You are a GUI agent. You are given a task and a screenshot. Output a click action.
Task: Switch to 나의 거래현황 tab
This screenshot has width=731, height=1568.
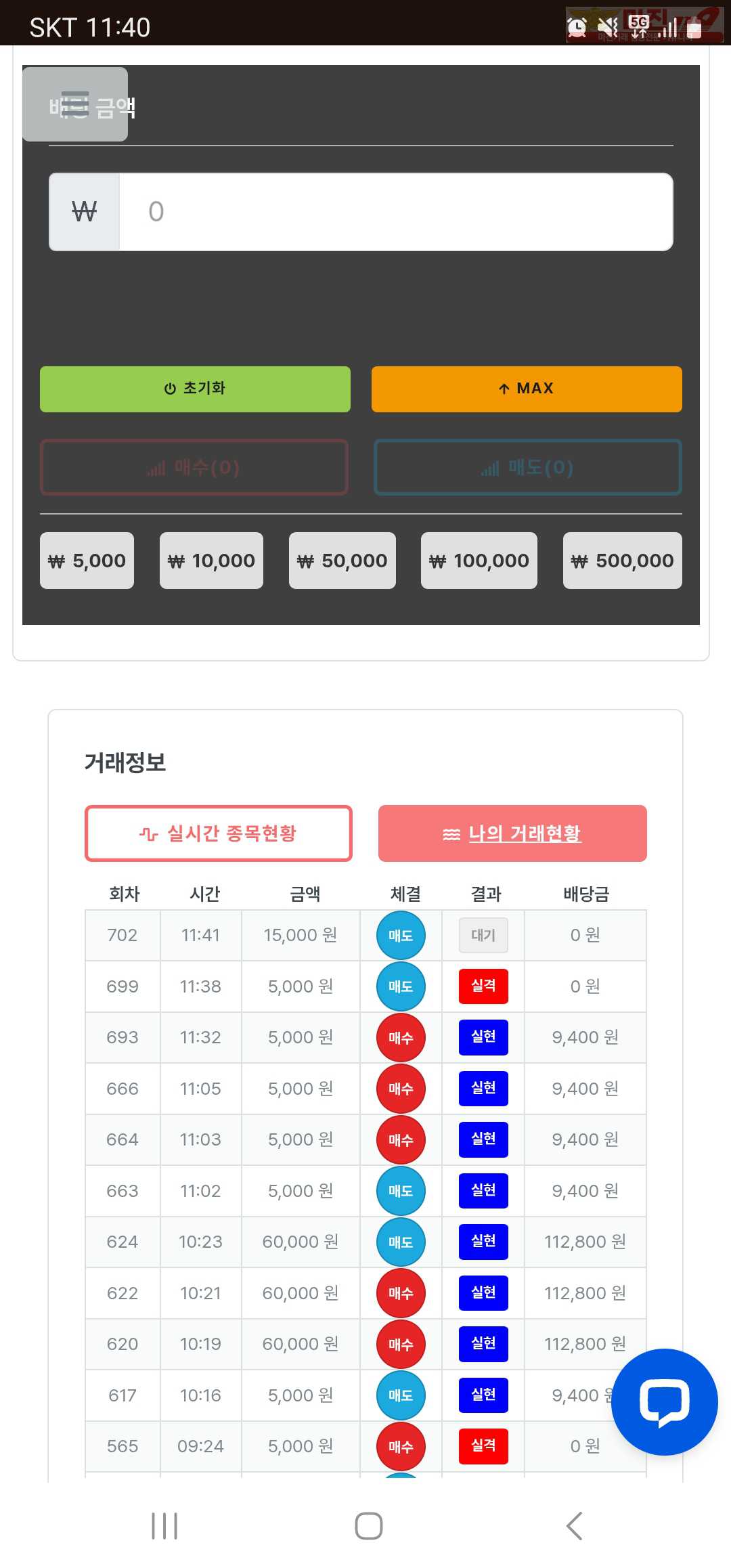tap(512, 833)
